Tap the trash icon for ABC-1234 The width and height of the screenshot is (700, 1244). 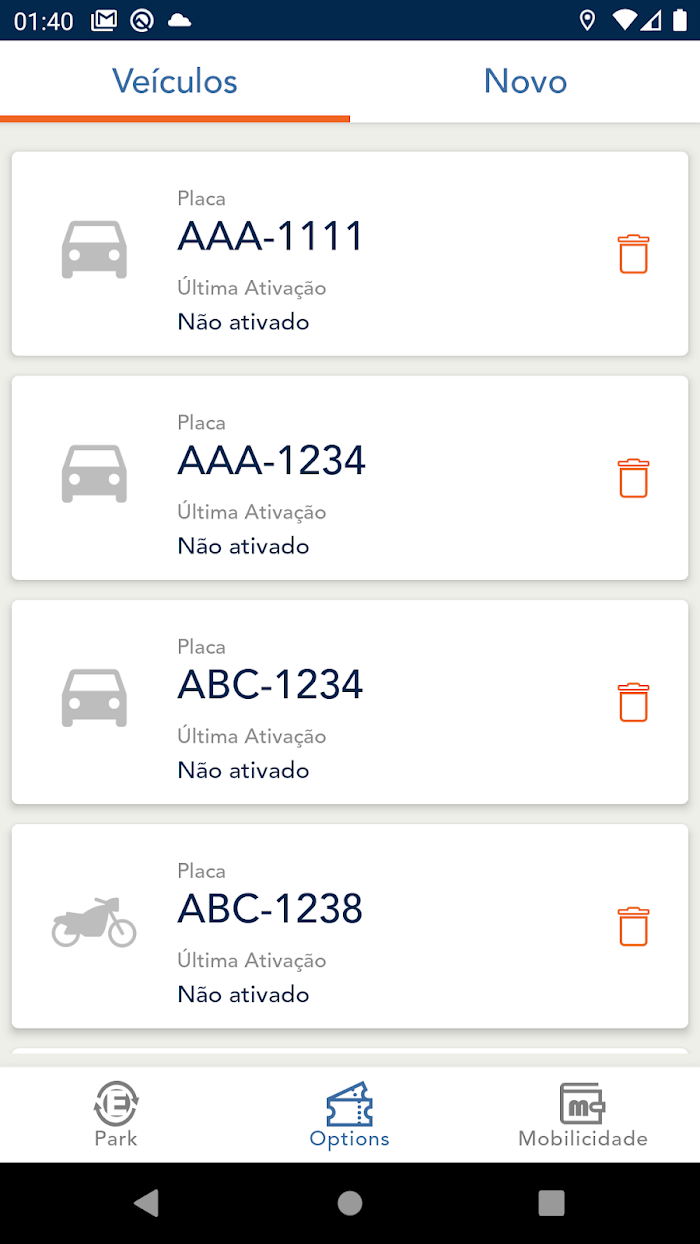(x=633, y=702)
